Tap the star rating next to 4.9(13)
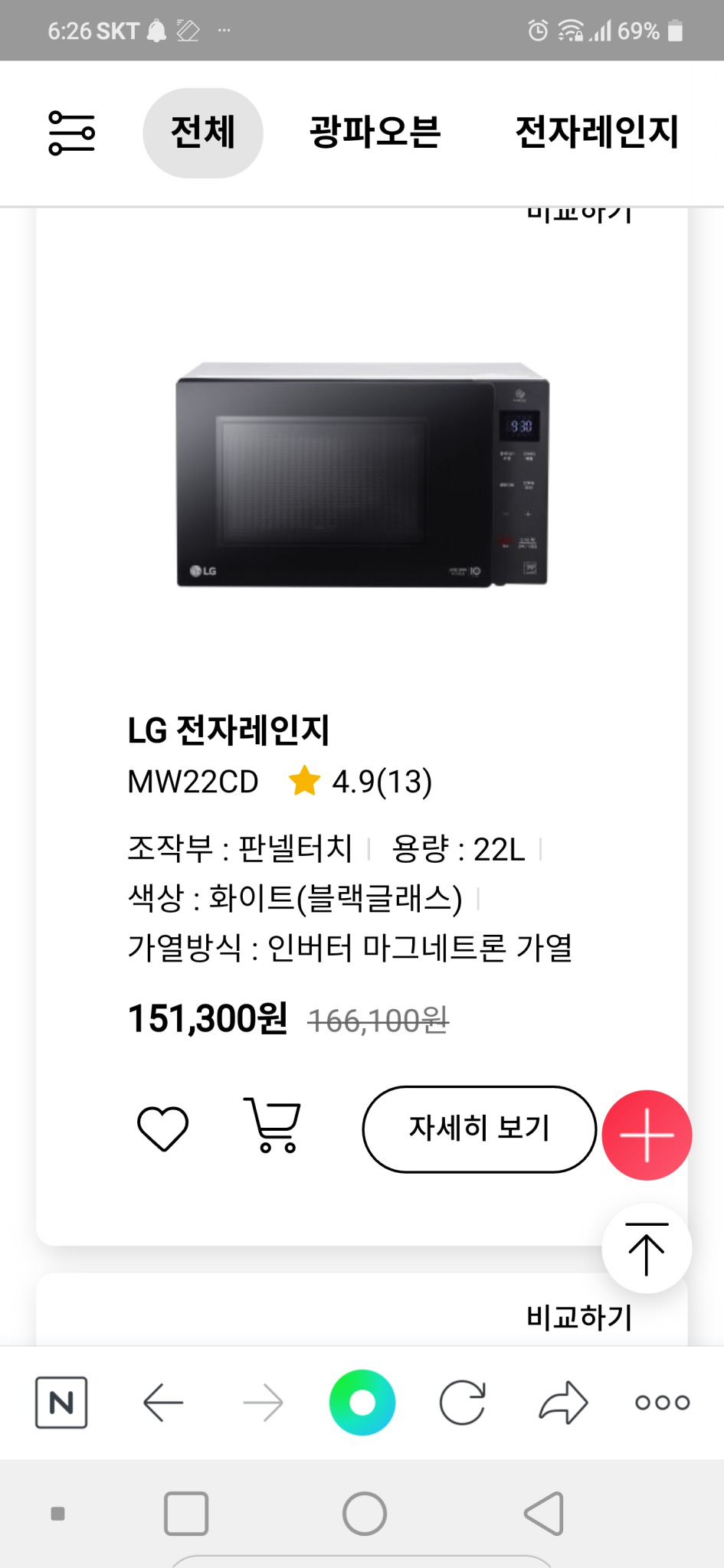 306,781
